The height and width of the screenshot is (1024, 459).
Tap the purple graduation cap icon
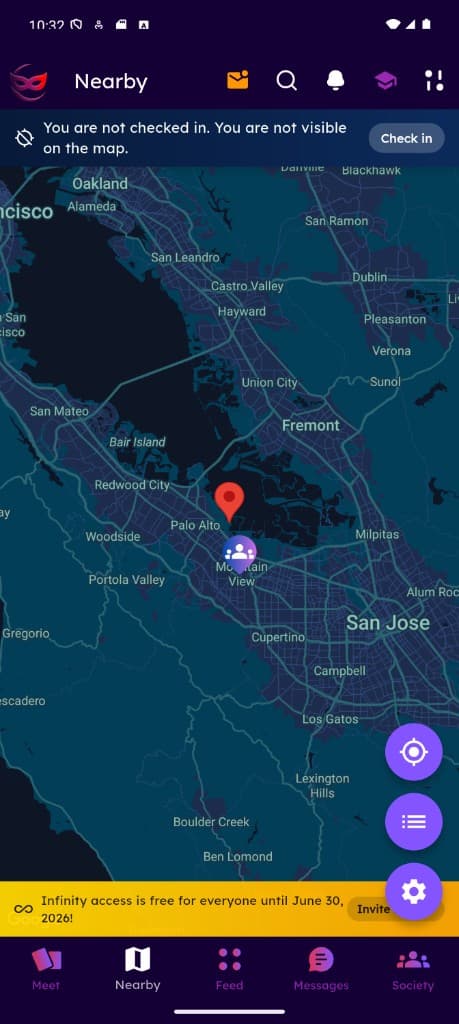click(x=385, y=80)
